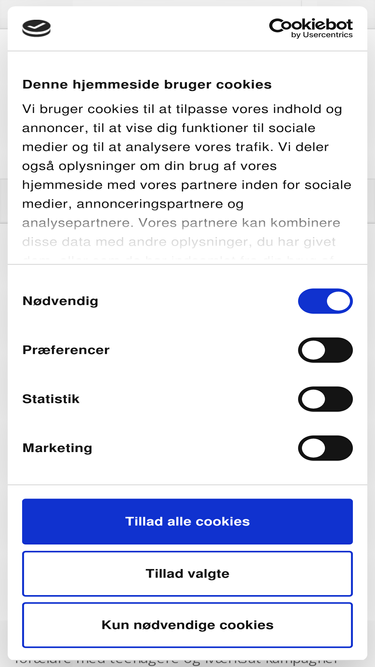Tap the Nødvendig toggle
Image resolution: width=375 pixels, height=667 pixels.
pyautogui.click(x=325, y=301)
